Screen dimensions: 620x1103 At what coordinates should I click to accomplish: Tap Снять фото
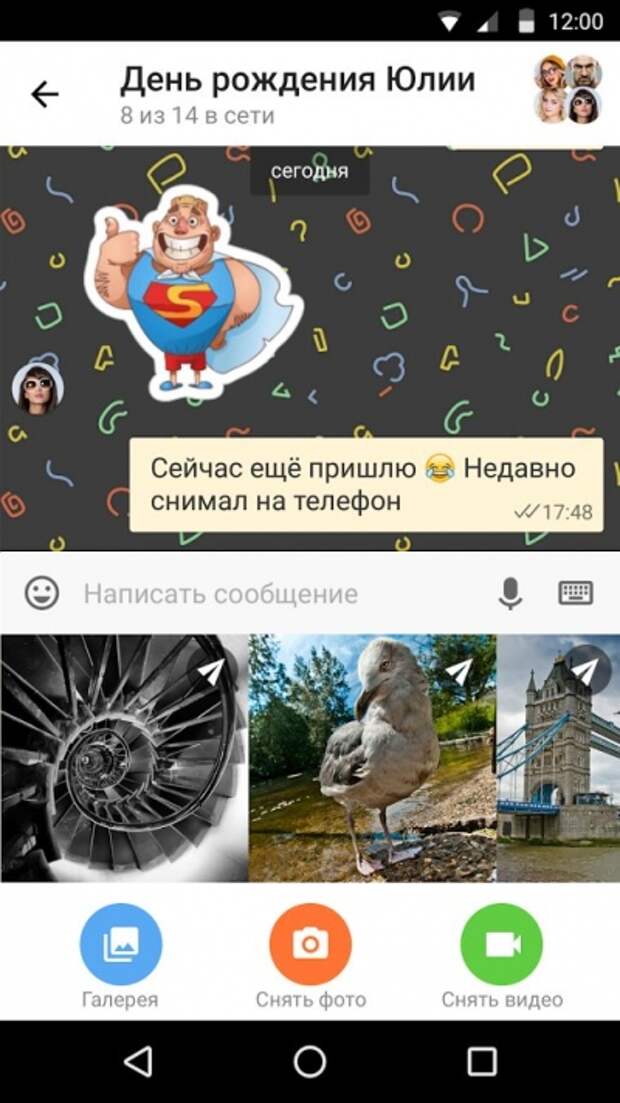(x=310, y=944)
